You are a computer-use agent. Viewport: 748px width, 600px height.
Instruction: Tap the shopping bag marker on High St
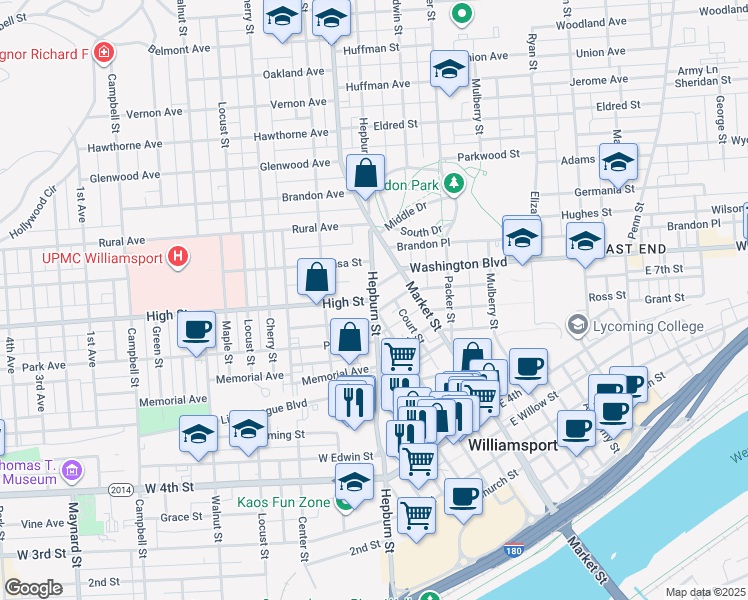(x=316, y=279)
